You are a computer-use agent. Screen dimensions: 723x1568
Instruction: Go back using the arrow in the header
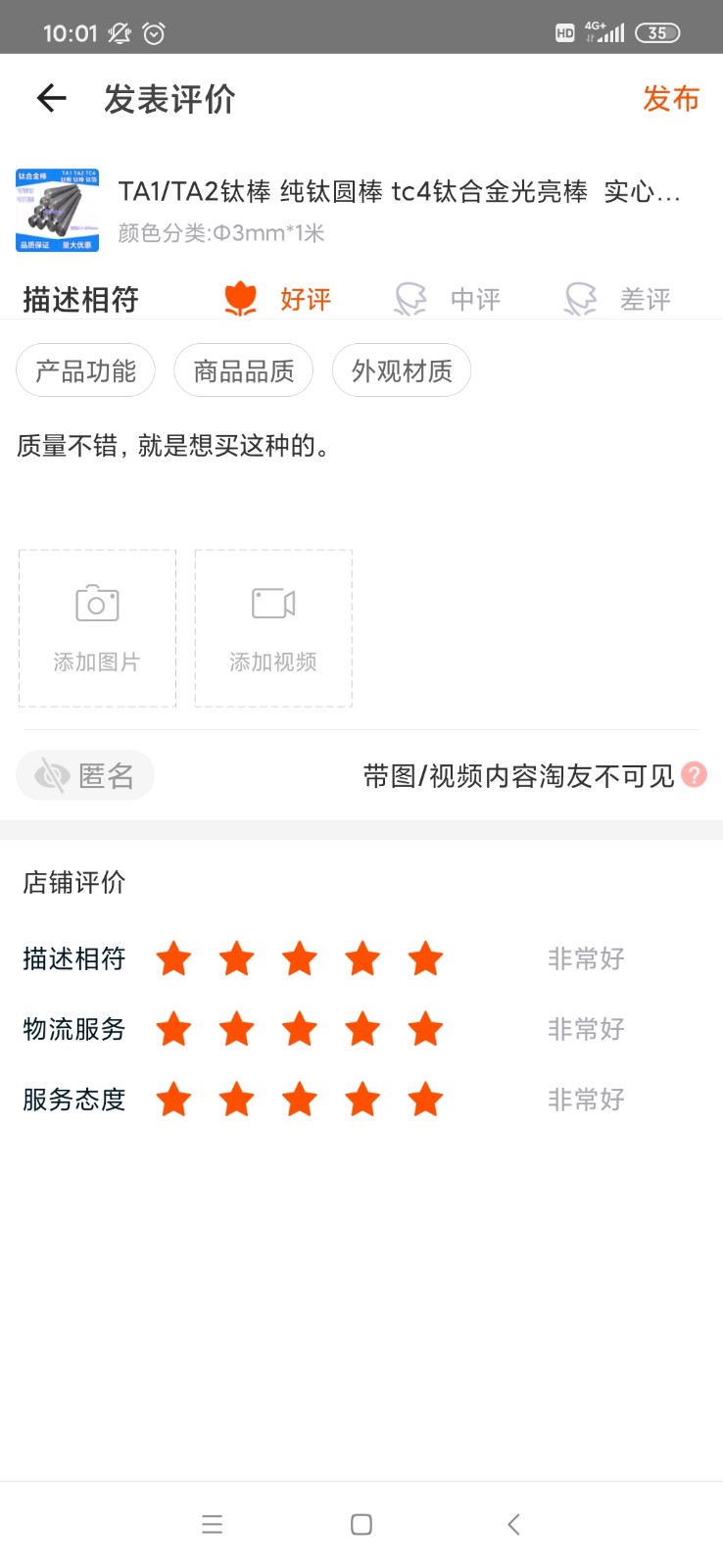pos(51,98)
